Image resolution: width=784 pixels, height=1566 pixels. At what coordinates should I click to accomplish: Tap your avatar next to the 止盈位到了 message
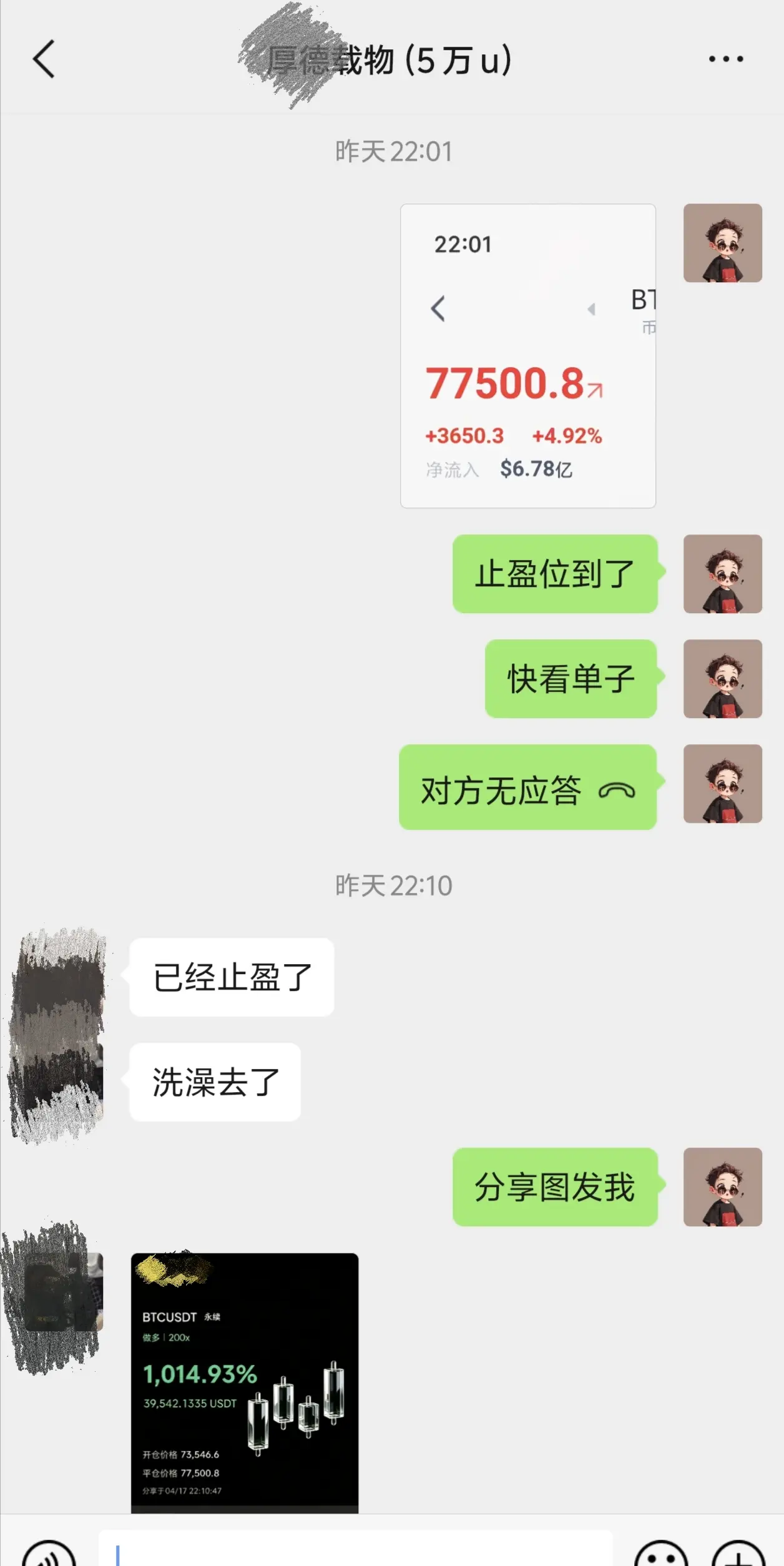pyautogui.click(x=722, y=574)
